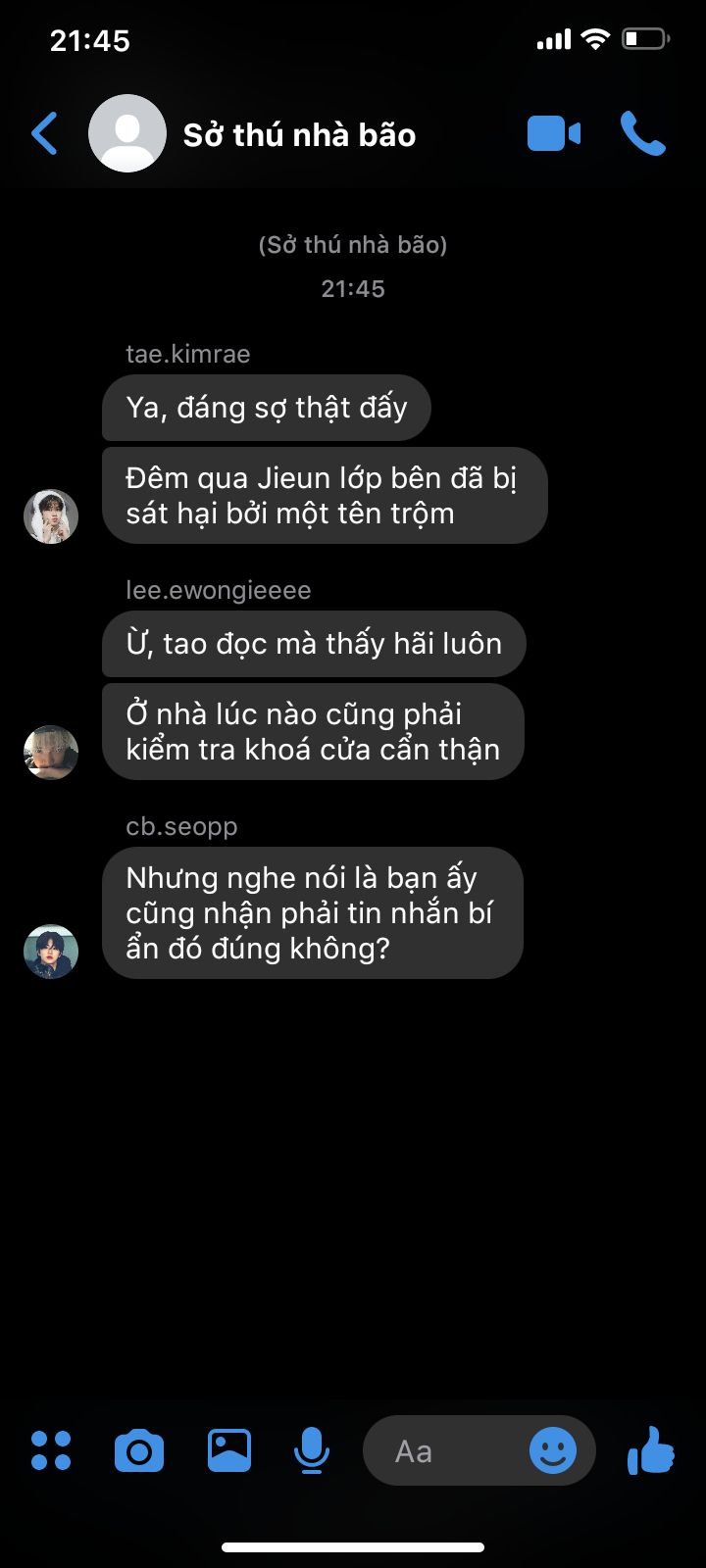View lee.ewongieeee's profile avatar
This screenshot has height=1568, width=706.
(x=51, y=753)
